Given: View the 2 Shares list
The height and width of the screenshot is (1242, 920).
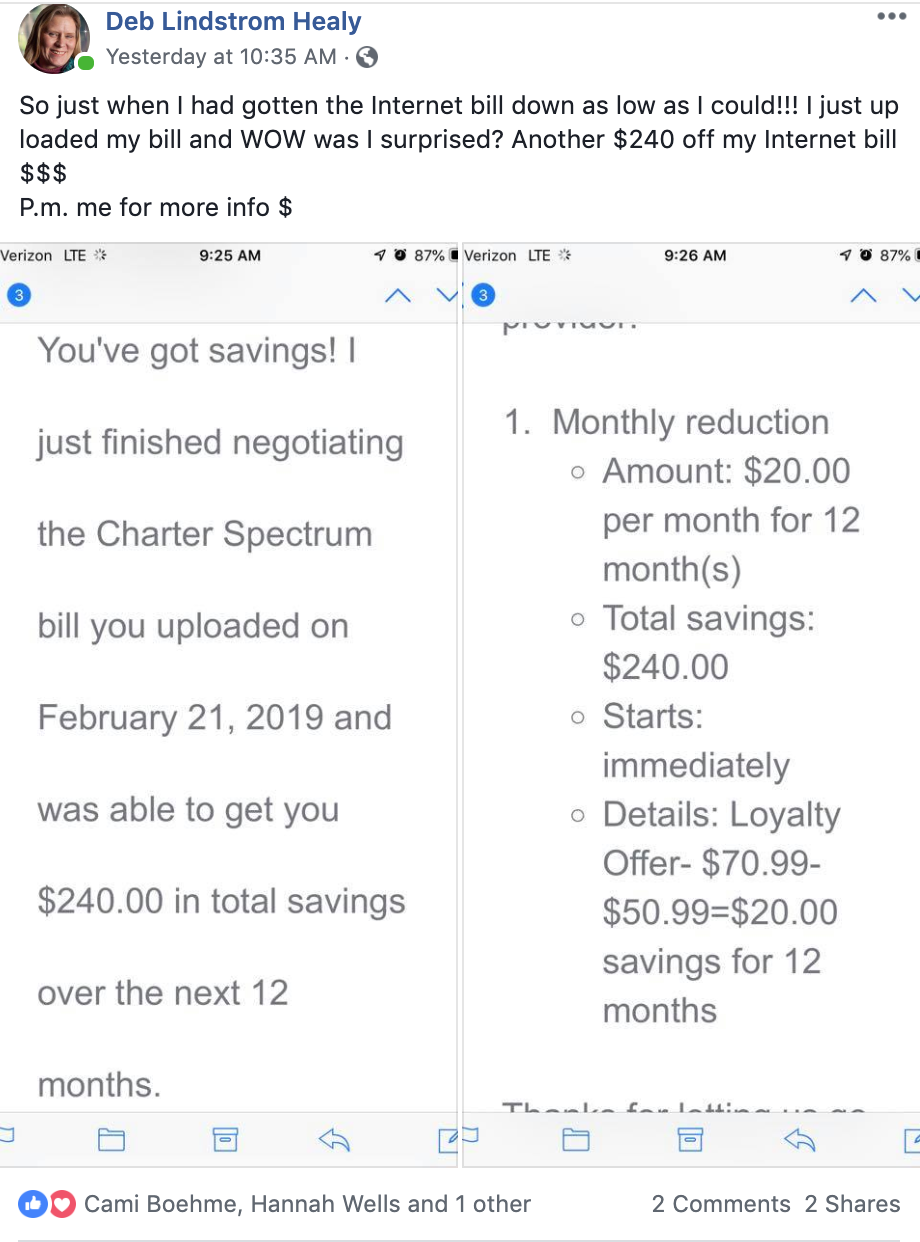Looking at the screenshot, I should (852, 1204).
